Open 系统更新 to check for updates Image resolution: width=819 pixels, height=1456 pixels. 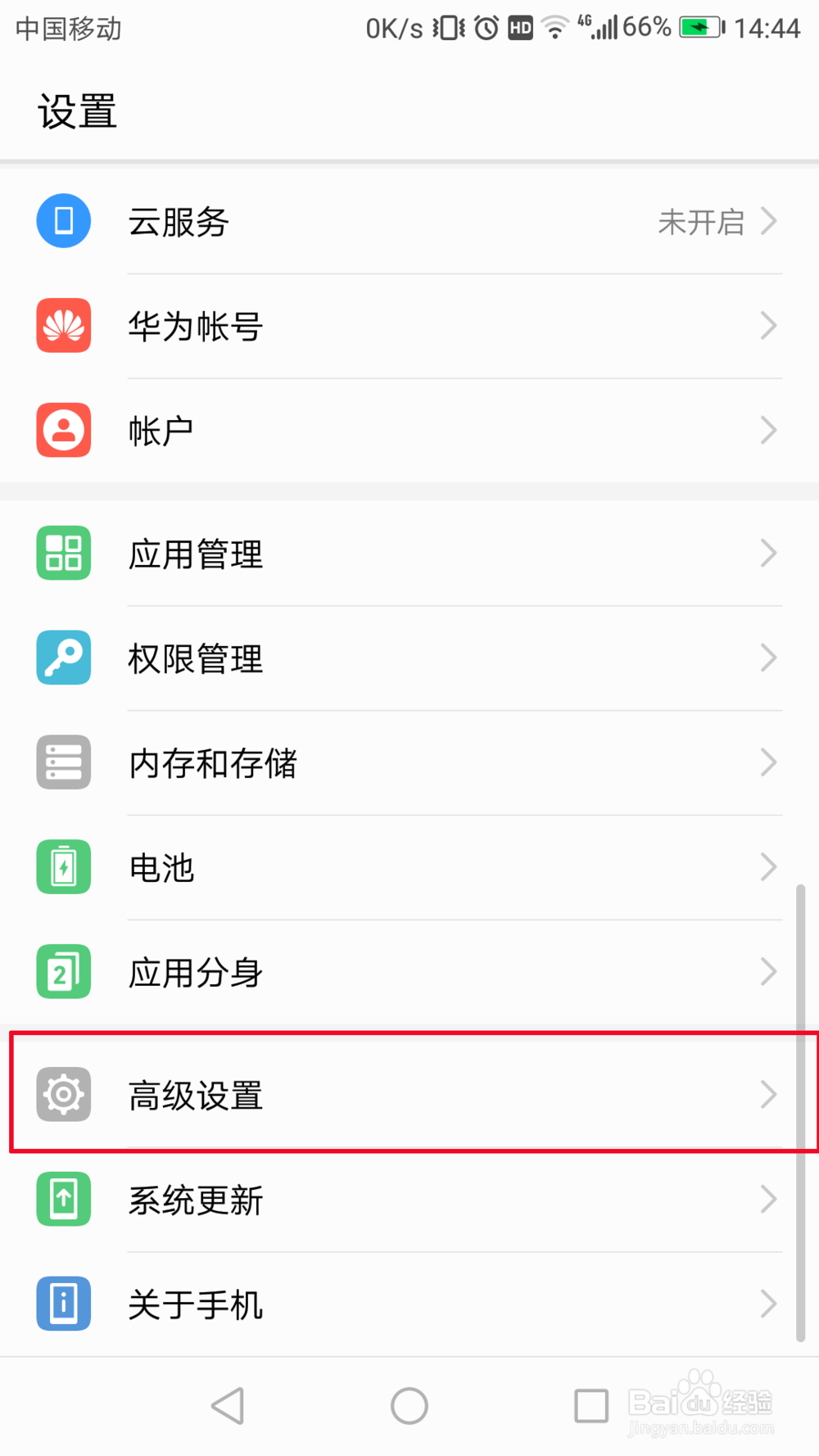click(x=409, y=1198)
